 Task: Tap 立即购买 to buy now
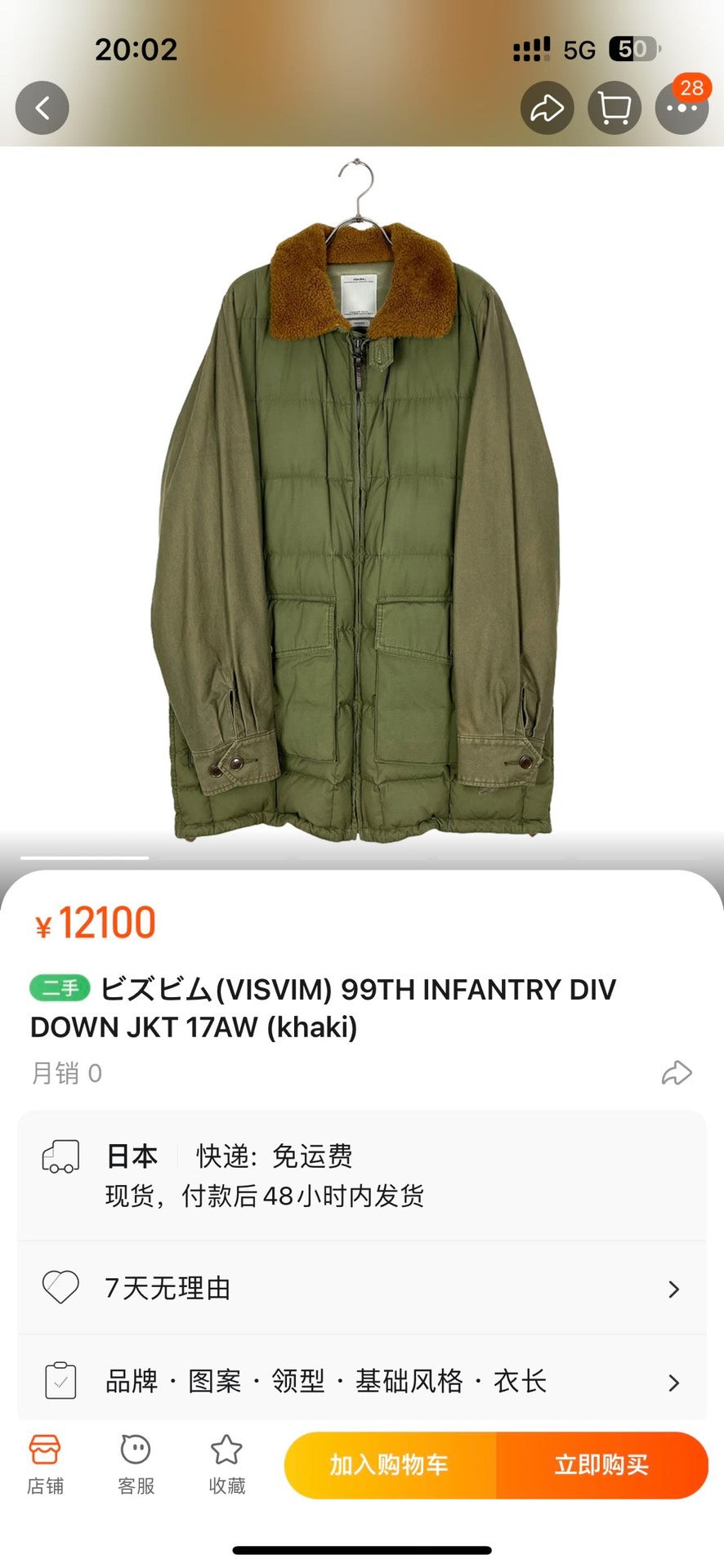tap(601, 1465)
